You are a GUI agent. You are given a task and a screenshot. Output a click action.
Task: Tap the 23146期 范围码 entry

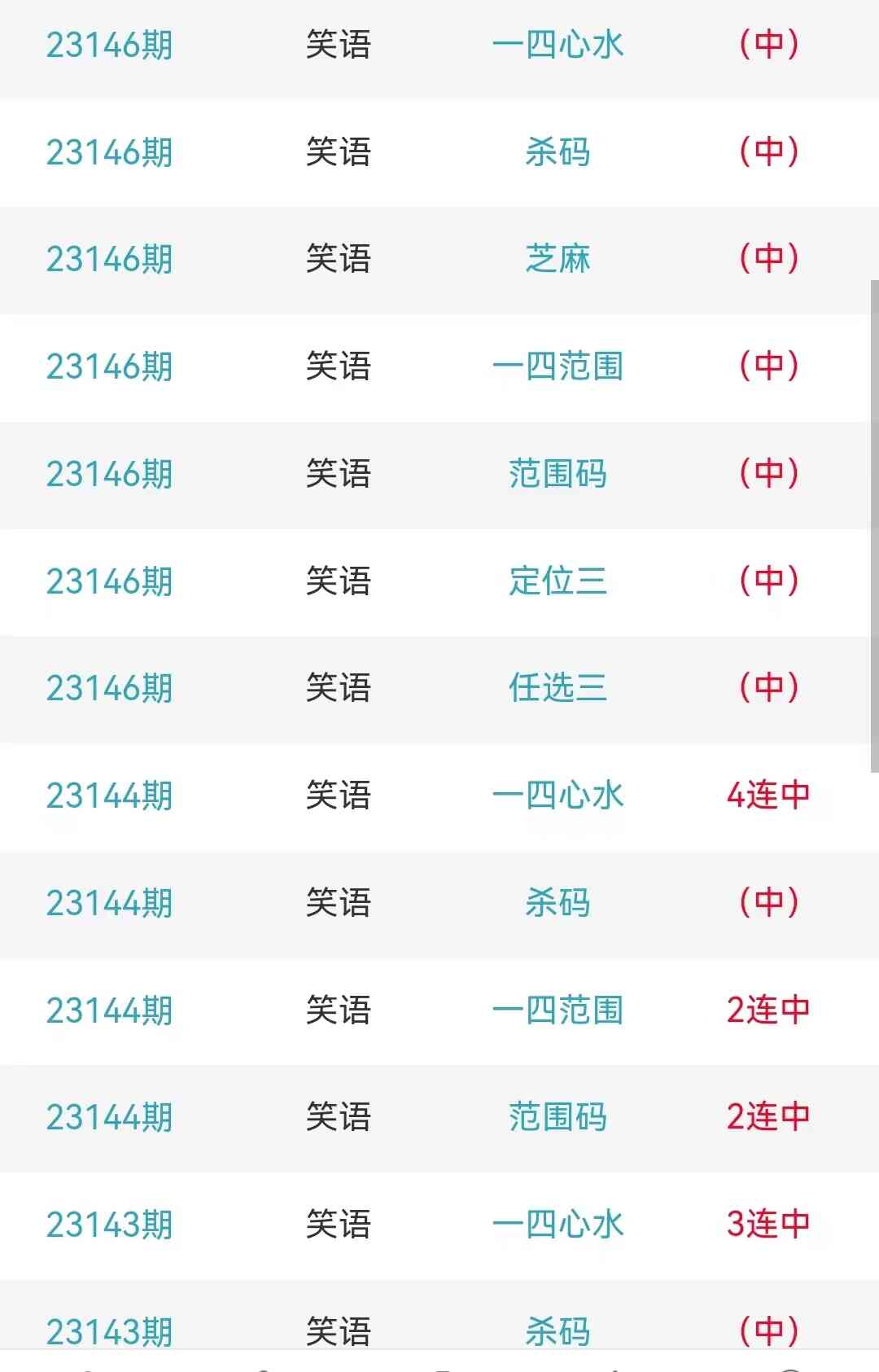pyautogui.click(x=558, y=474)
